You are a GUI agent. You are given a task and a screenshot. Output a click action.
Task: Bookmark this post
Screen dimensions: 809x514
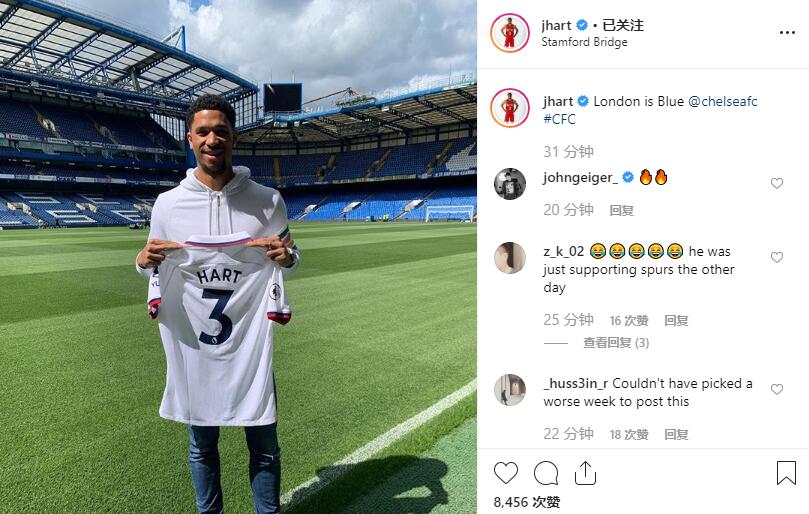(786, 473)
